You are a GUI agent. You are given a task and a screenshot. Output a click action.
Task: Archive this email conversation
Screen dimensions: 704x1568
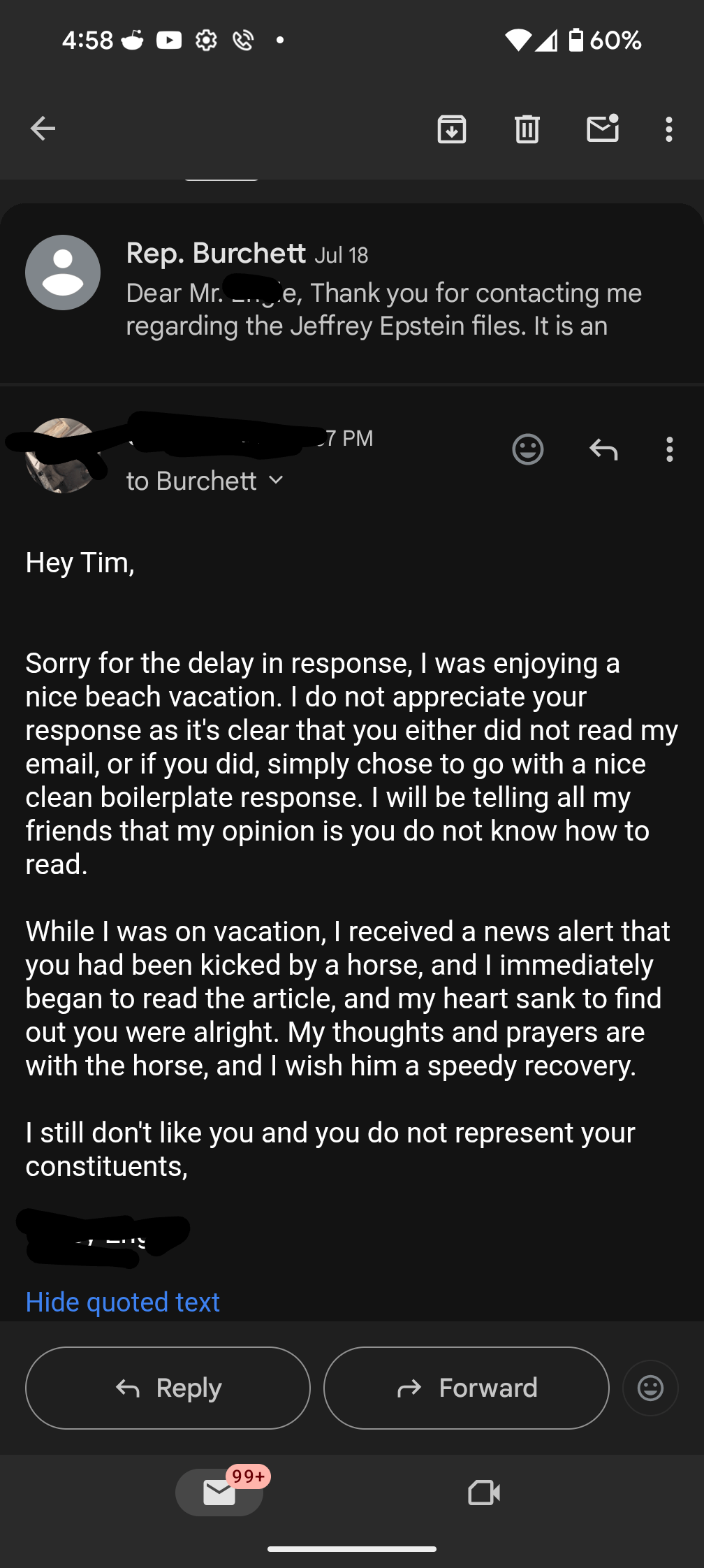click(452, 129)
